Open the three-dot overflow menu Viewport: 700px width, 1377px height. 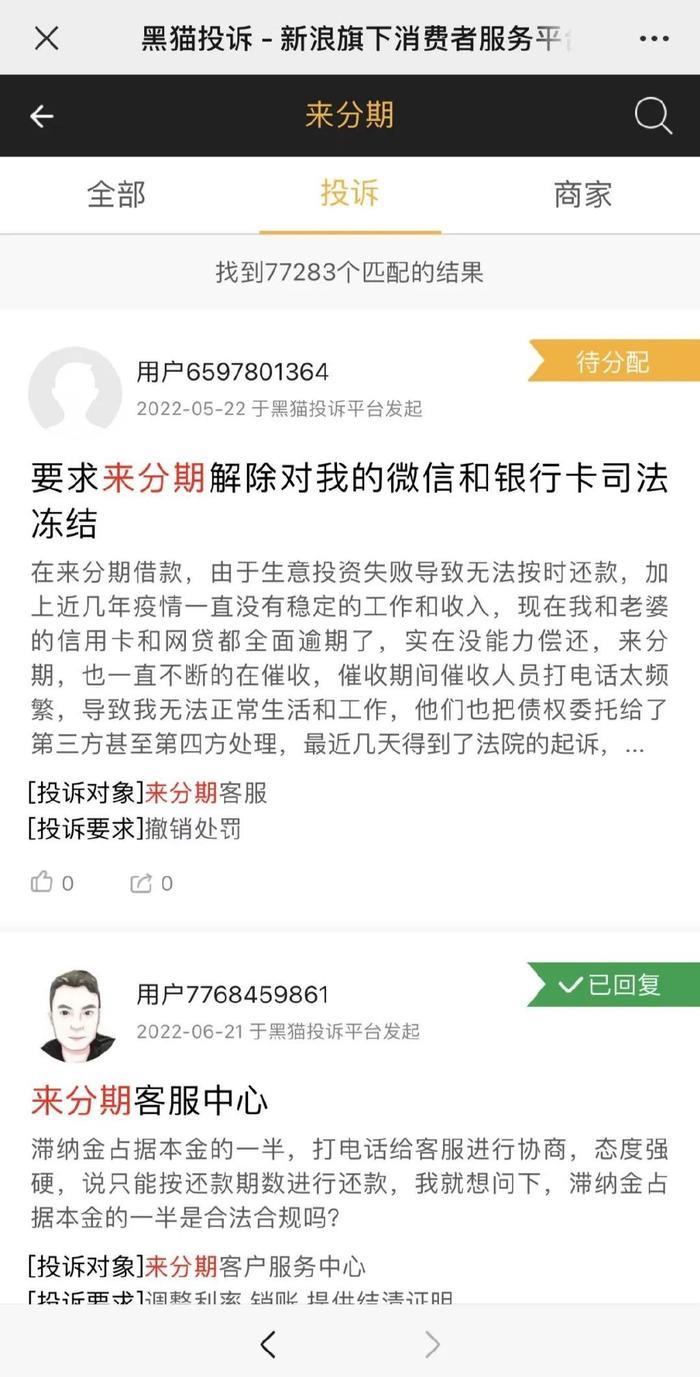tap(654, 38)
